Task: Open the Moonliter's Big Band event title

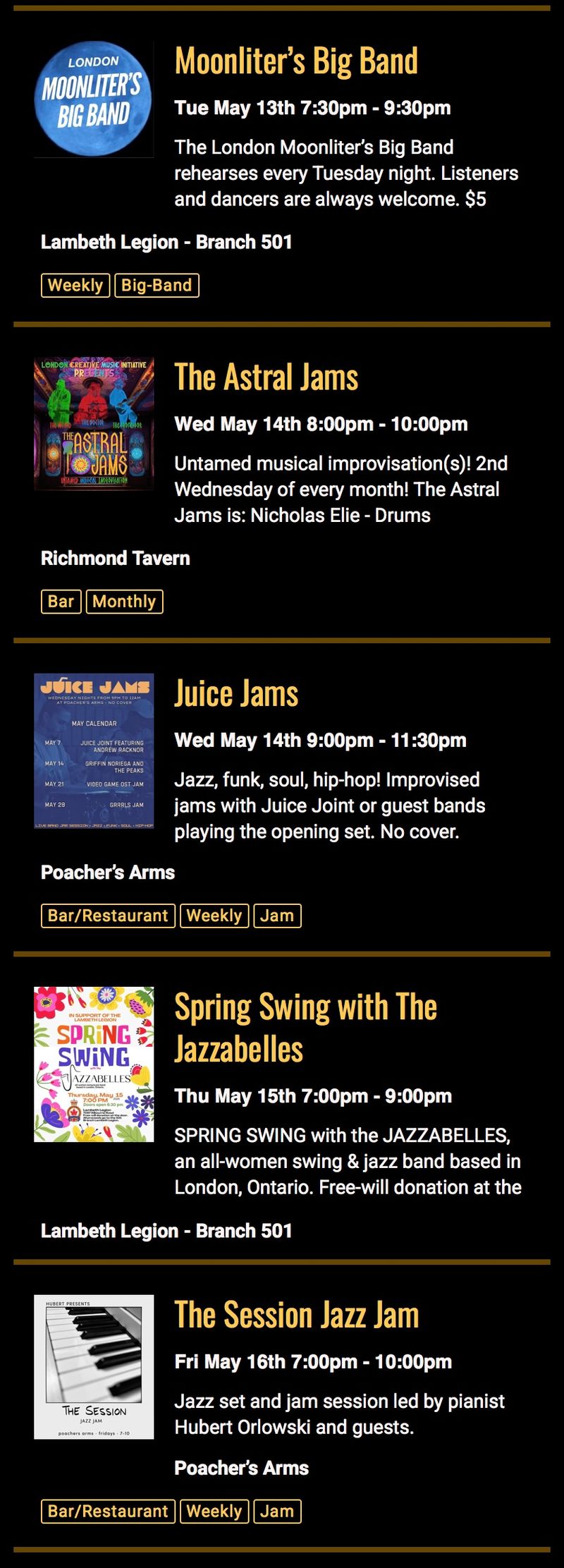Action: tap(296, 61)
